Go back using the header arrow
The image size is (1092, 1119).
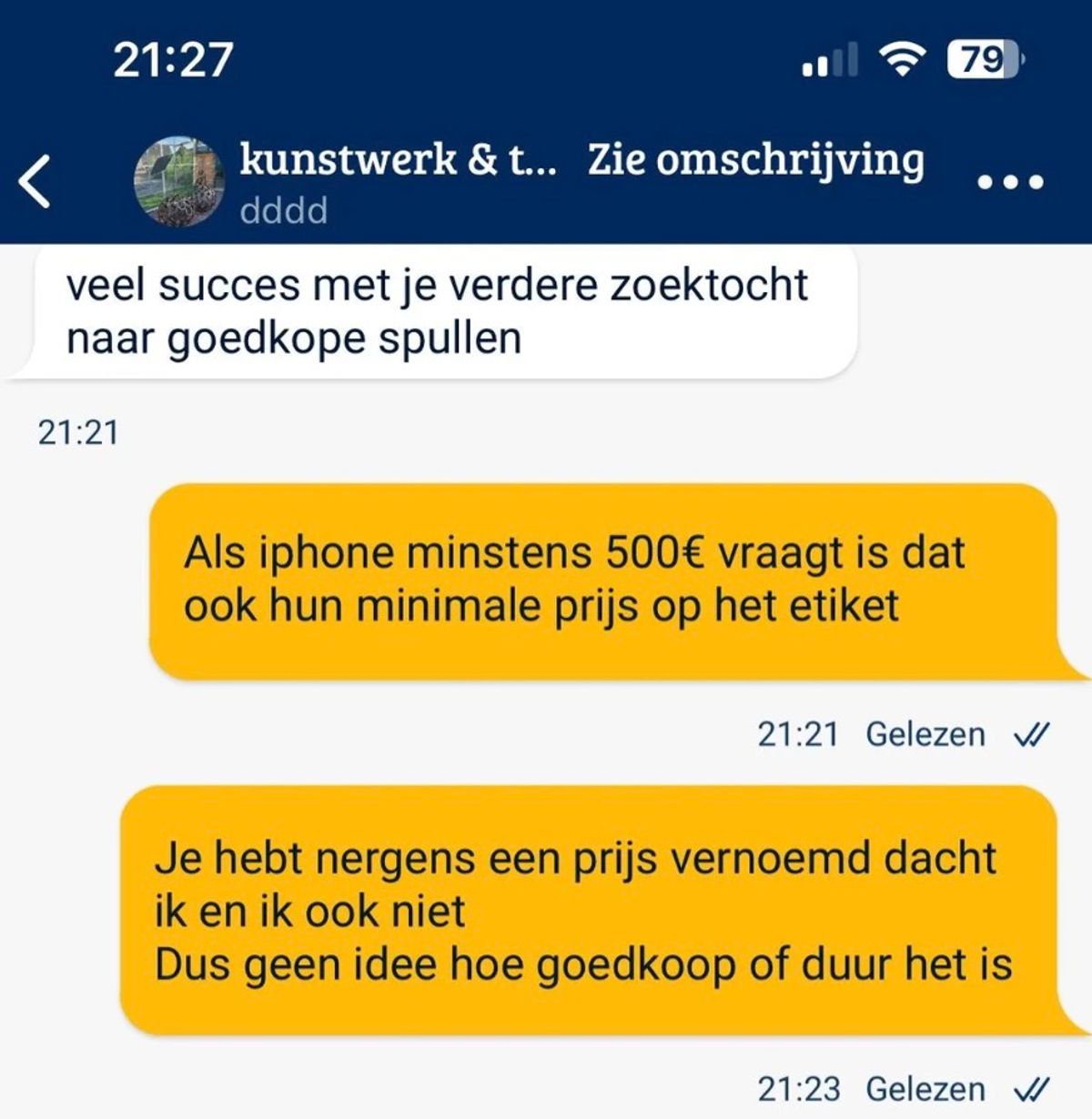pos(36,180)
